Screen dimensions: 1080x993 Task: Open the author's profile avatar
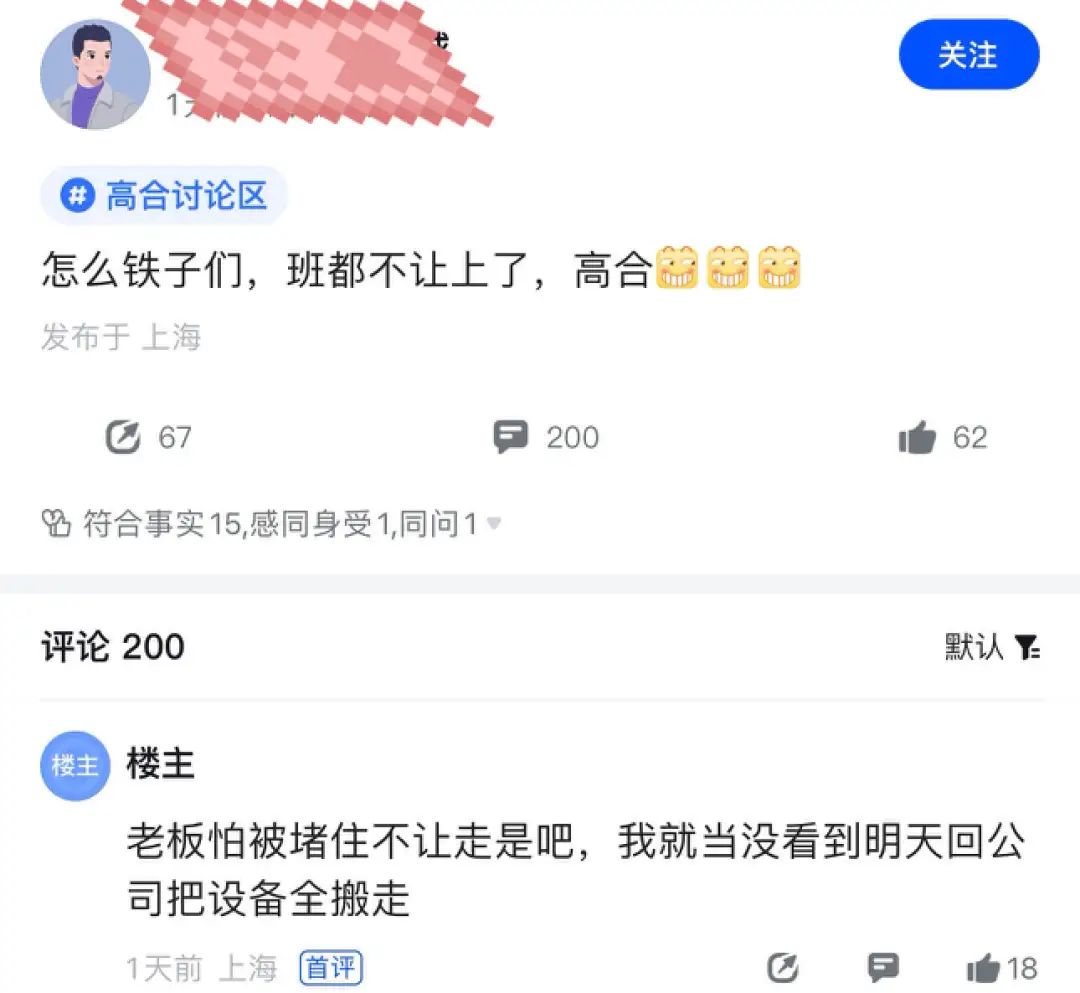coord(96,74)
